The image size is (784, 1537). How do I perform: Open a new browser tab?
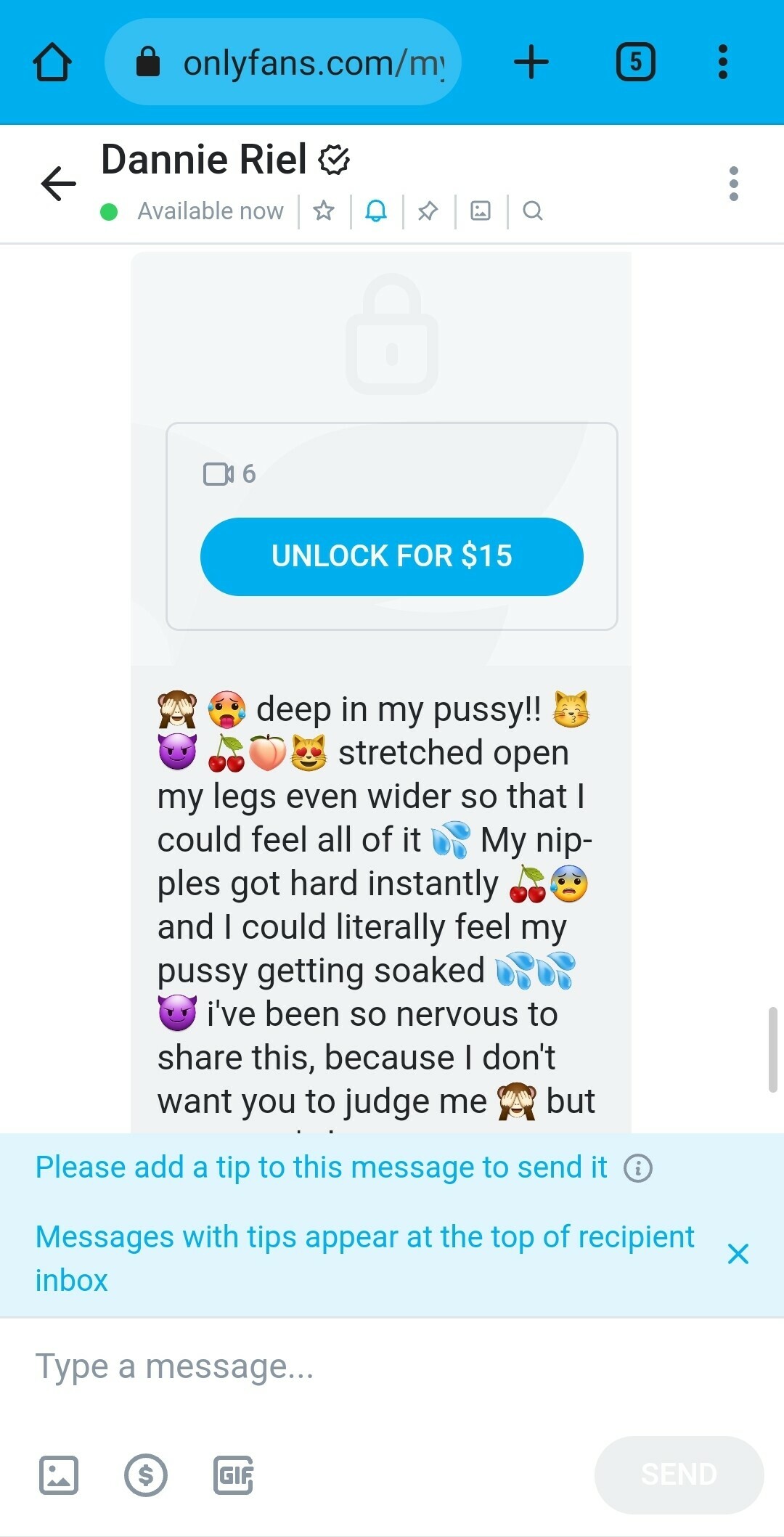click(531, 62)
